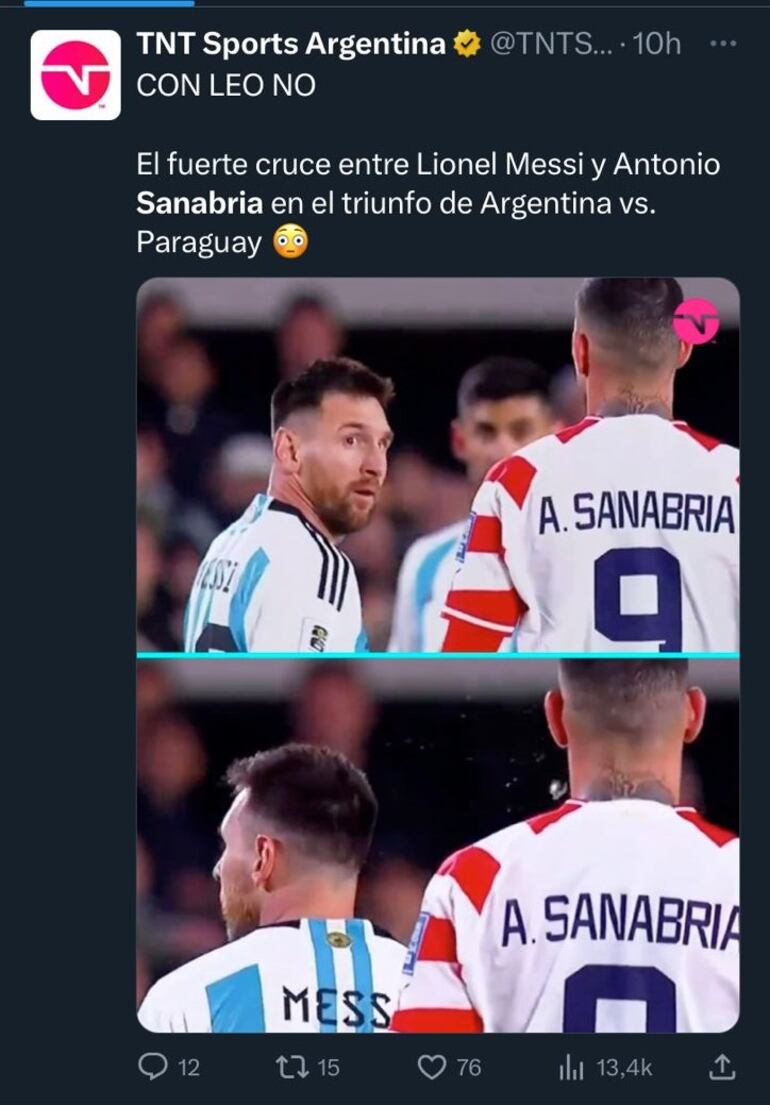Open the reply icon on the tweet
Viewport: 770px width, 1105px height.
tap(153, 1067)
